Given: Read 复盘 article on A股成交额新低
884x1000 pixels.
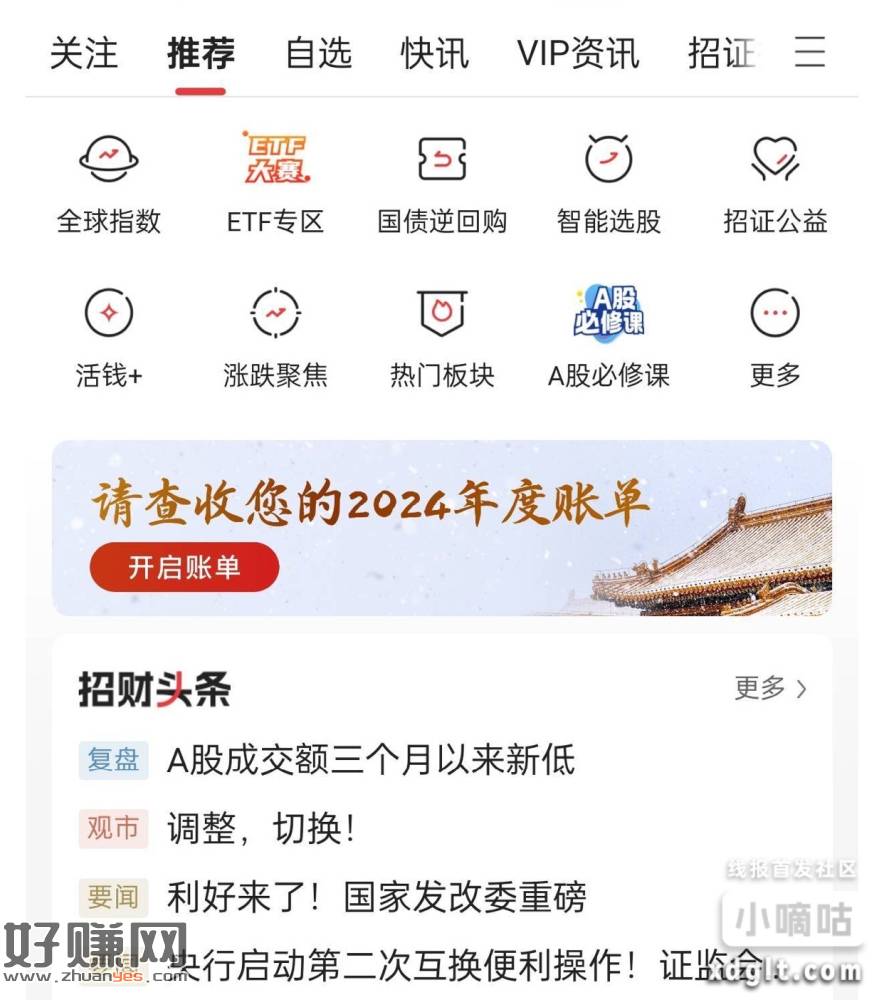Looking at the screenshot, I should click(370, 760).
